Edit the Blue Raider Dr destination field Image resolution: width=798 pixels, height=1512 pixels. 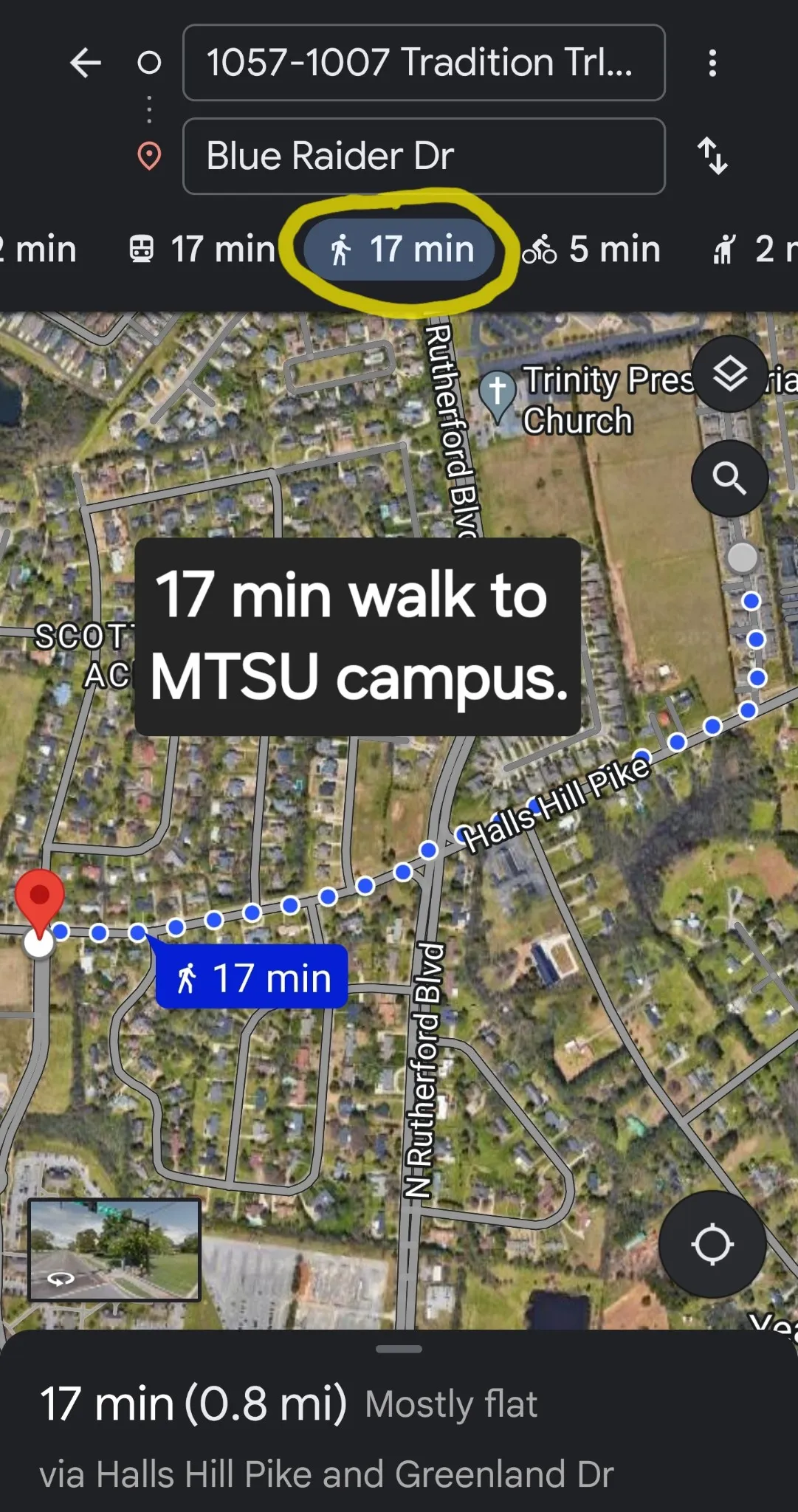click(423, 156)
